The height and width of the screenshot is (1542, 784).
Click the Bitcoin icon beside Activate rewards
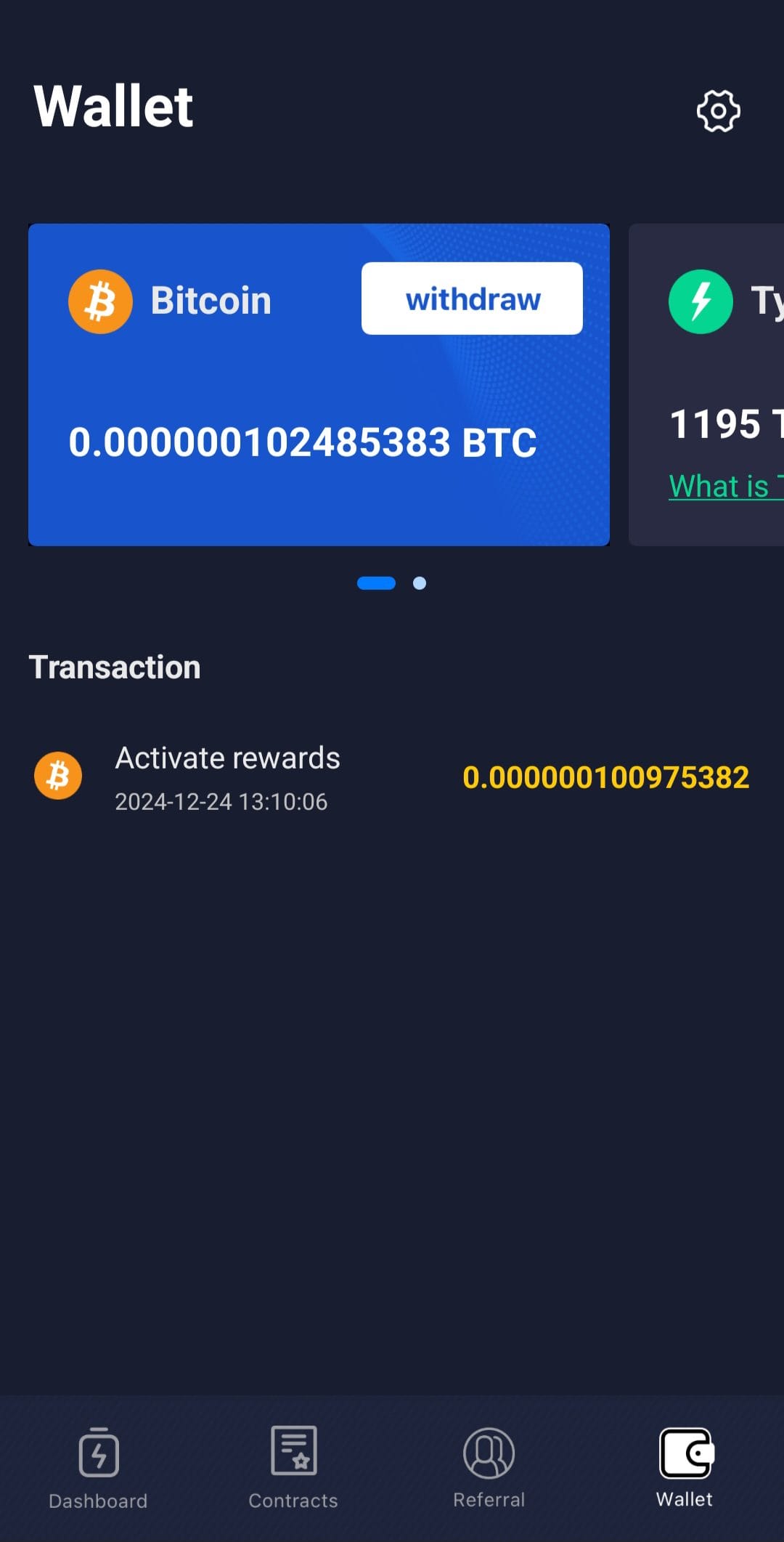58,775
